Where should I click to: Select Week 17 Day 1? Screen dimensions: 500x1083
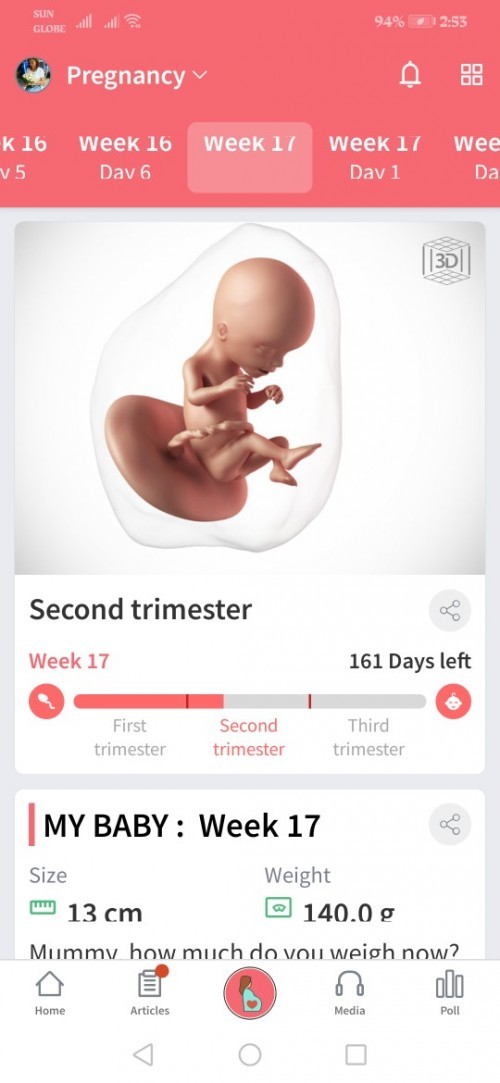point(374,157)
